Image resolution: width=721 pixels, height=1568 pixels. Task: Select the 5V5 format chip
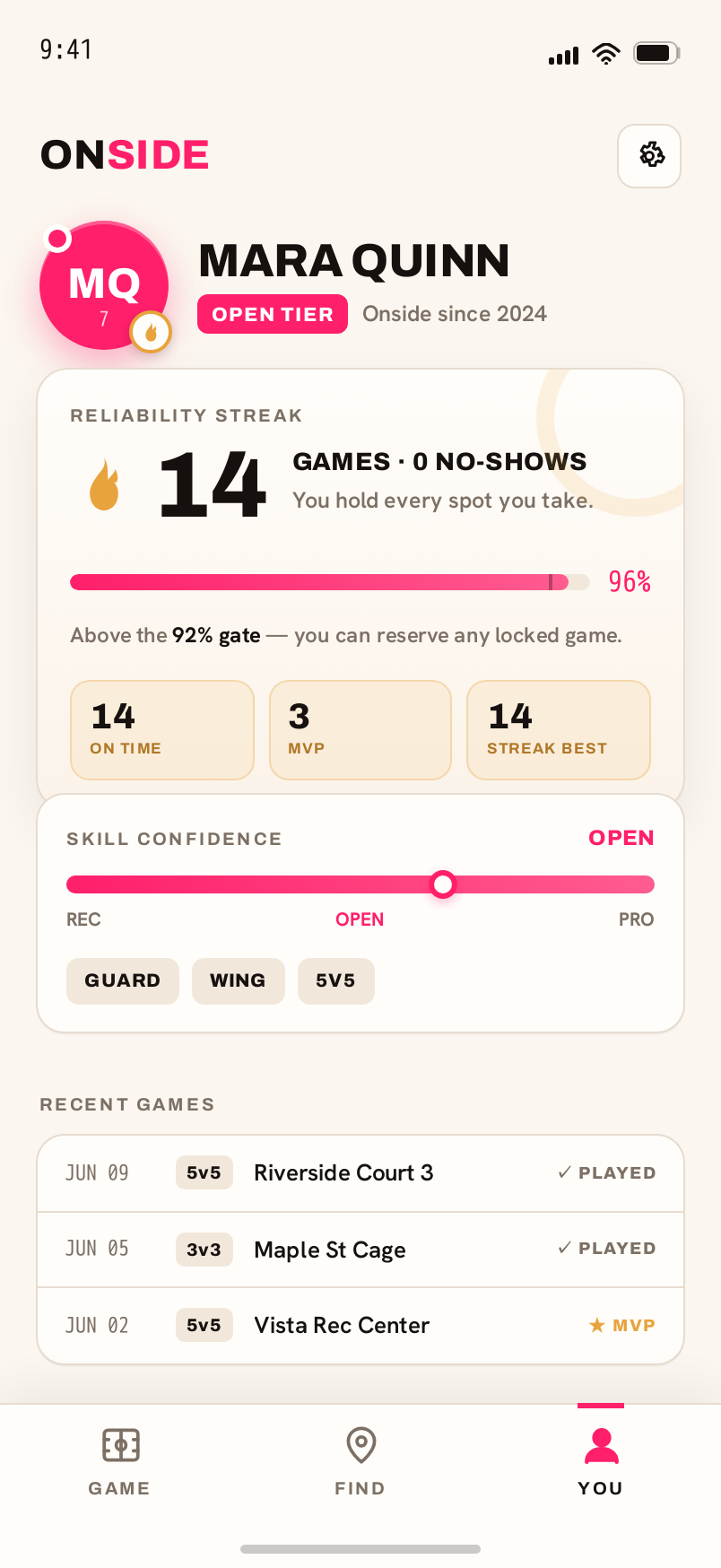[x=336, y=980]
